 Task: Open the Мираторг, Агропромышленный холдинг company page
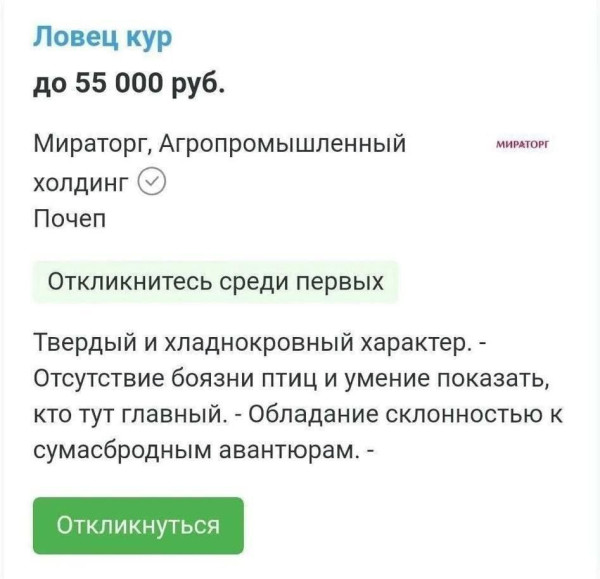coord(220,144)
